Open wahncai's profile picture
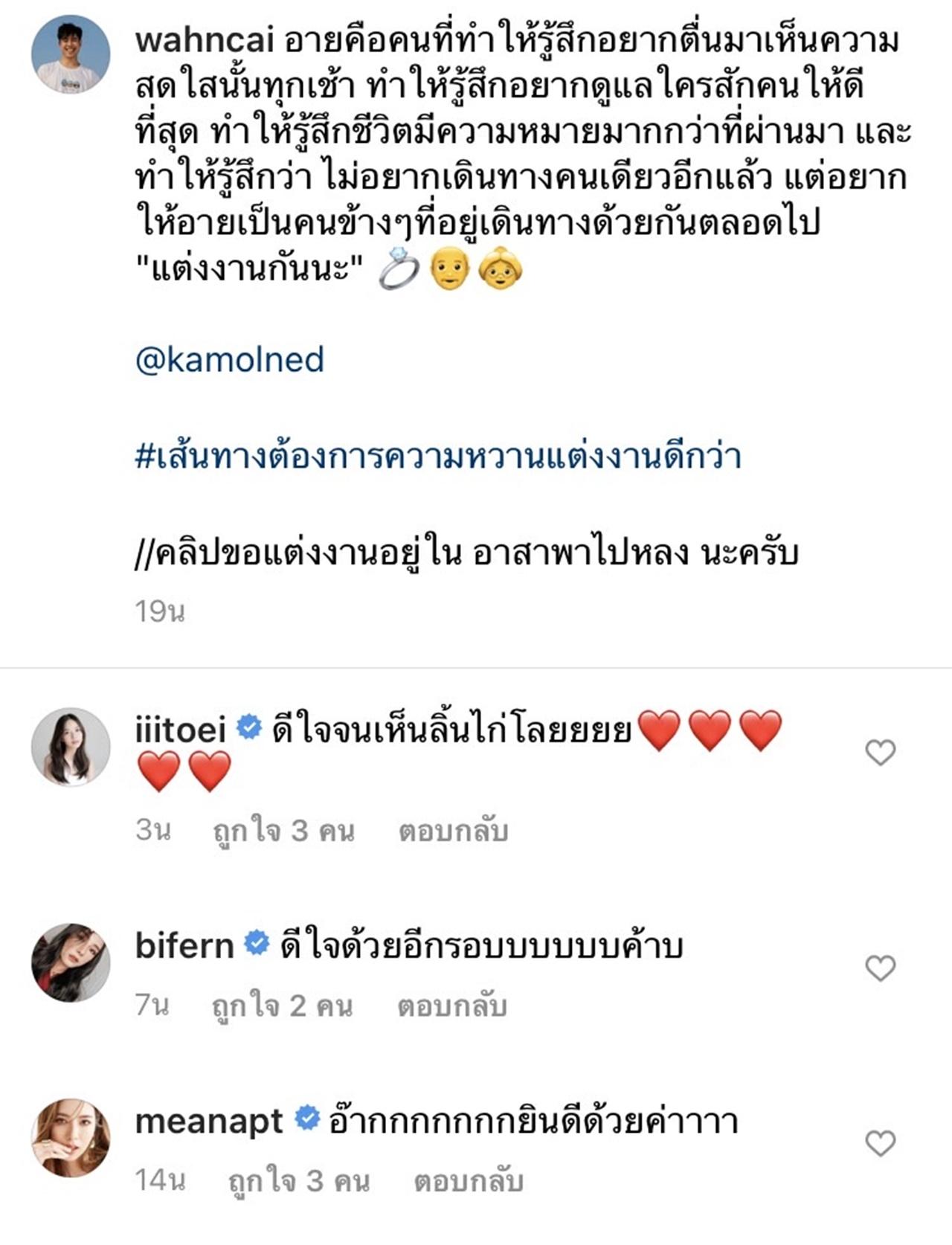Viewport: 952px width, 1245px height. (x=71, y=54)
